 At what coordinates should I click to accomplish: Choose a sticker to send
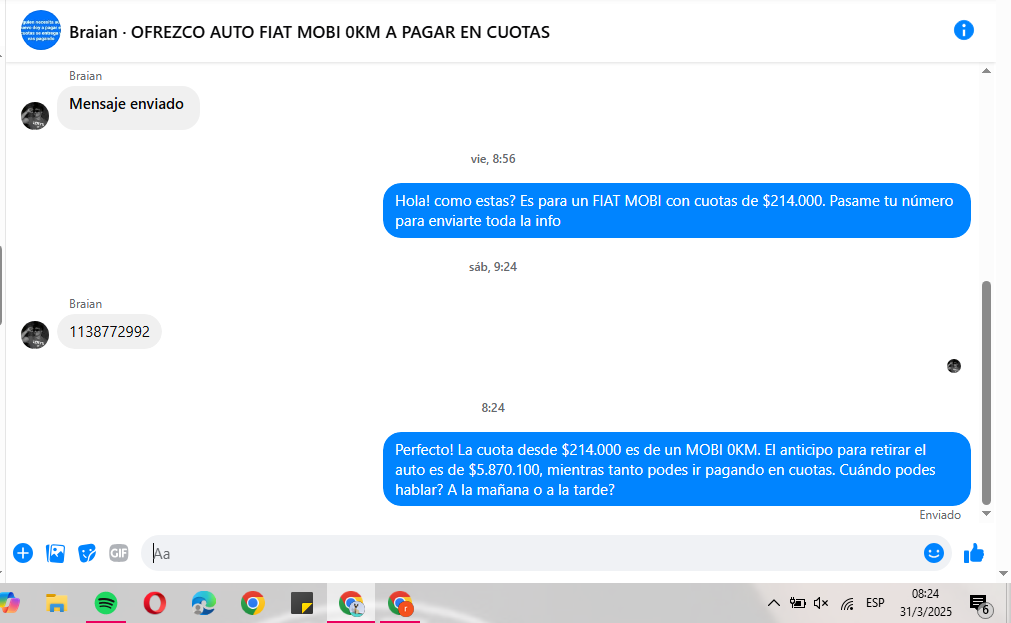pos(87,553)
